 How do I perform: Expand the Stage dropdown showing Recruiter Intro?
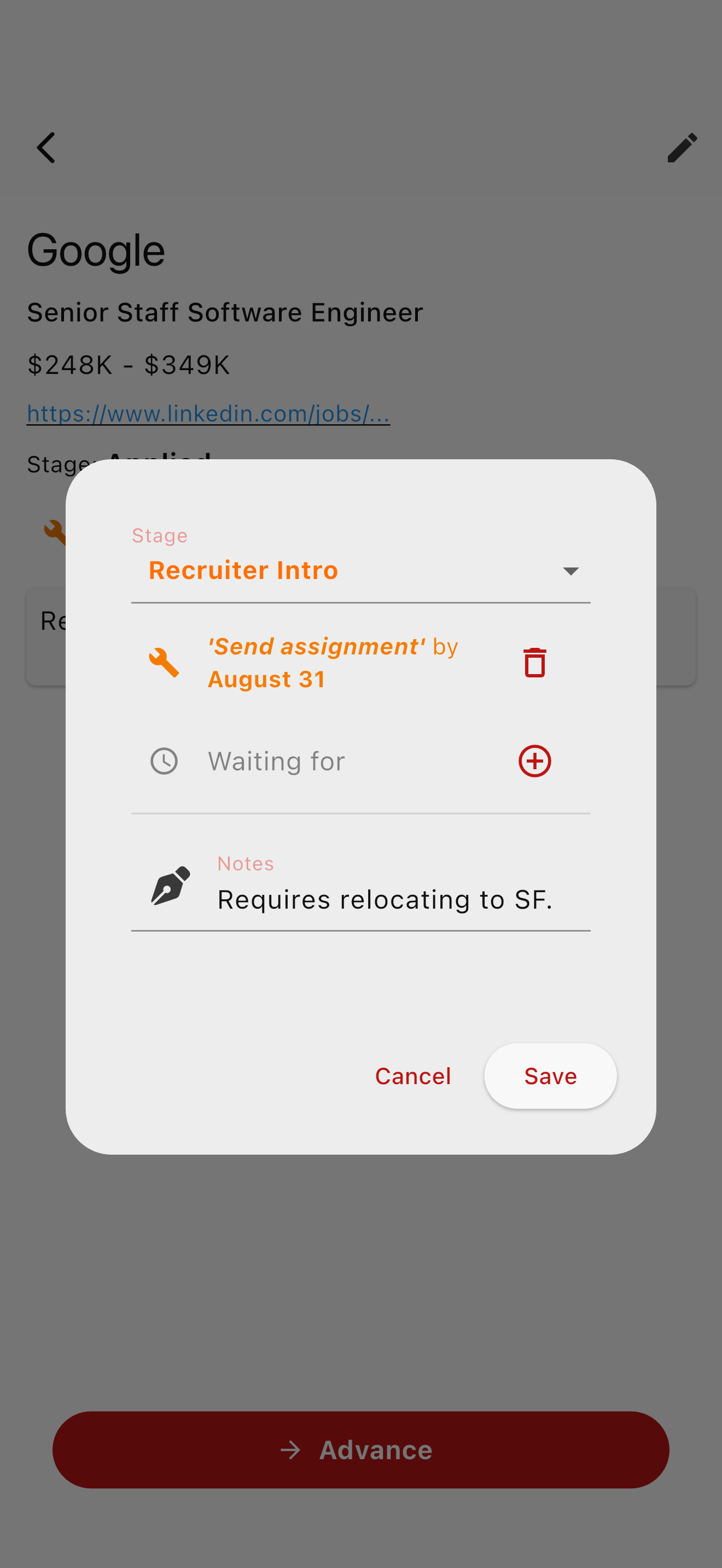pos(360,570)
